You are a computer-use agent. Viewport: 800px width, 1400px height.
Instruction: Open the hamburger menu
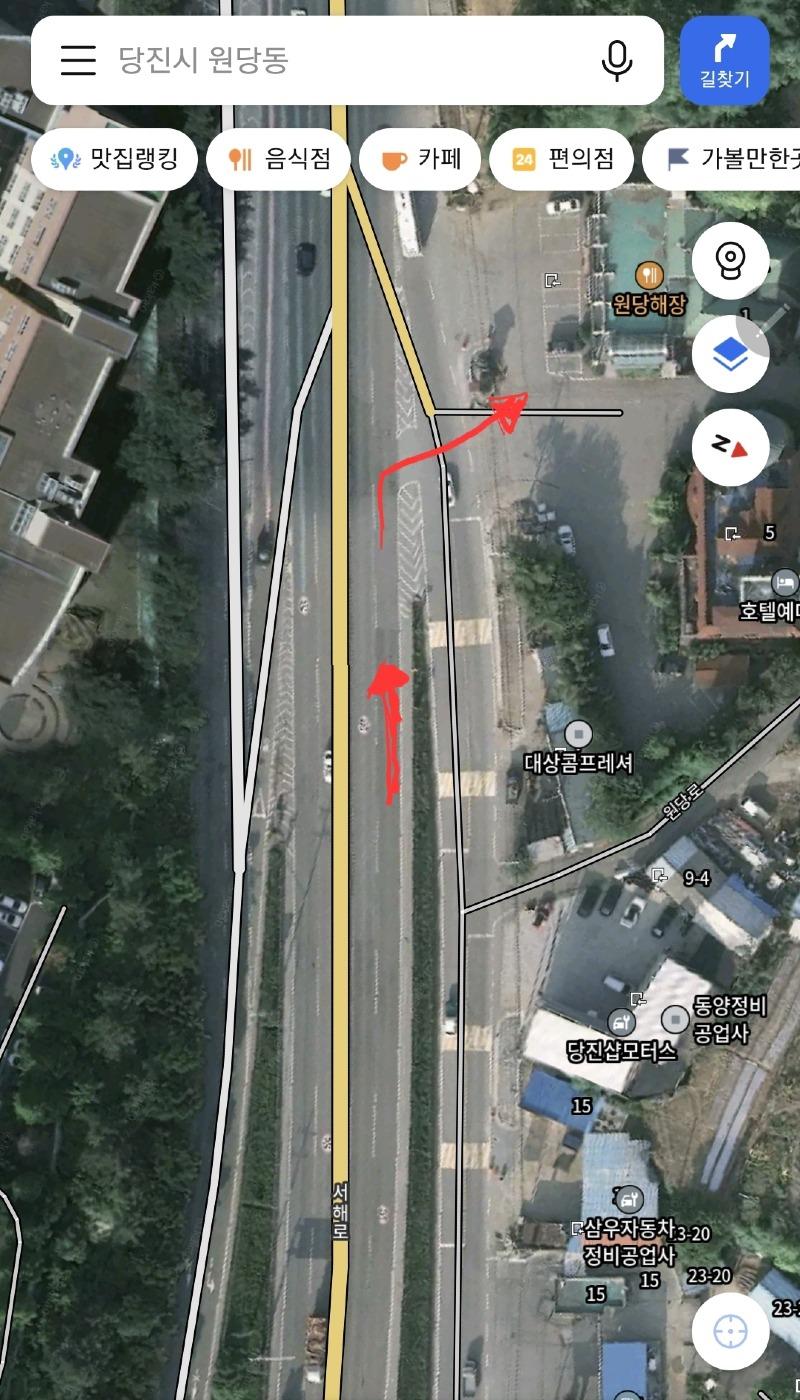coord(78,60)
